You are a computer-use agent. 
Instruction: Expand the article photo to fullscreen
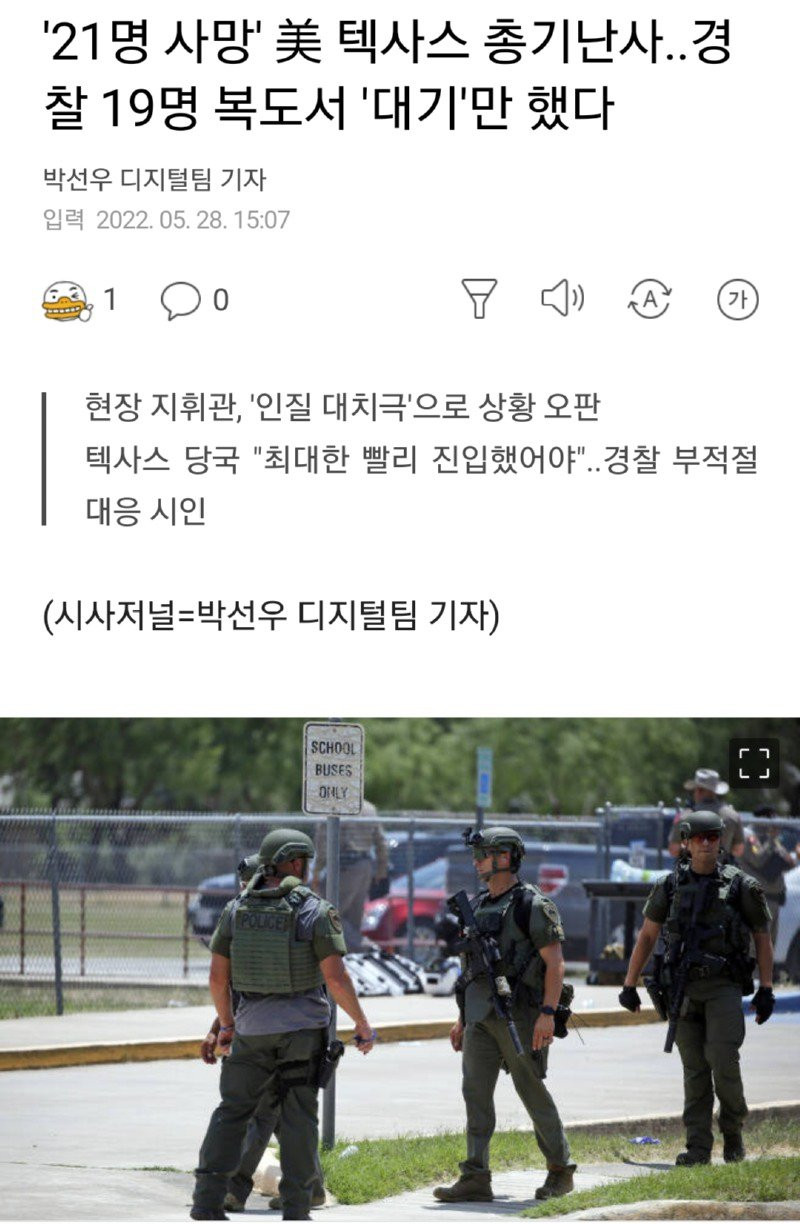click(x=753, y=764)
